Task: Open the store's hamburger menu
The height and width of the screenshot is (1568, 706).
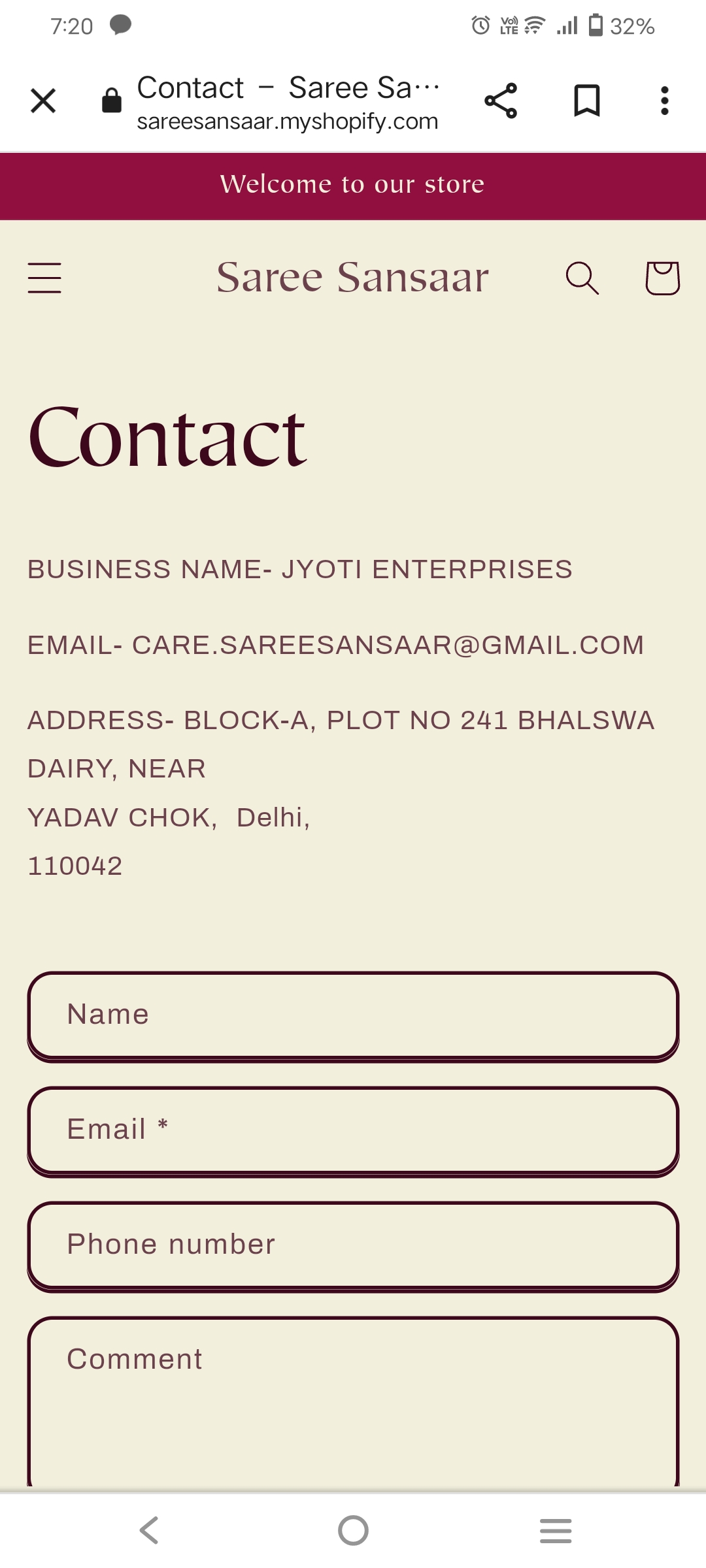Action: [x=44, y=278]
